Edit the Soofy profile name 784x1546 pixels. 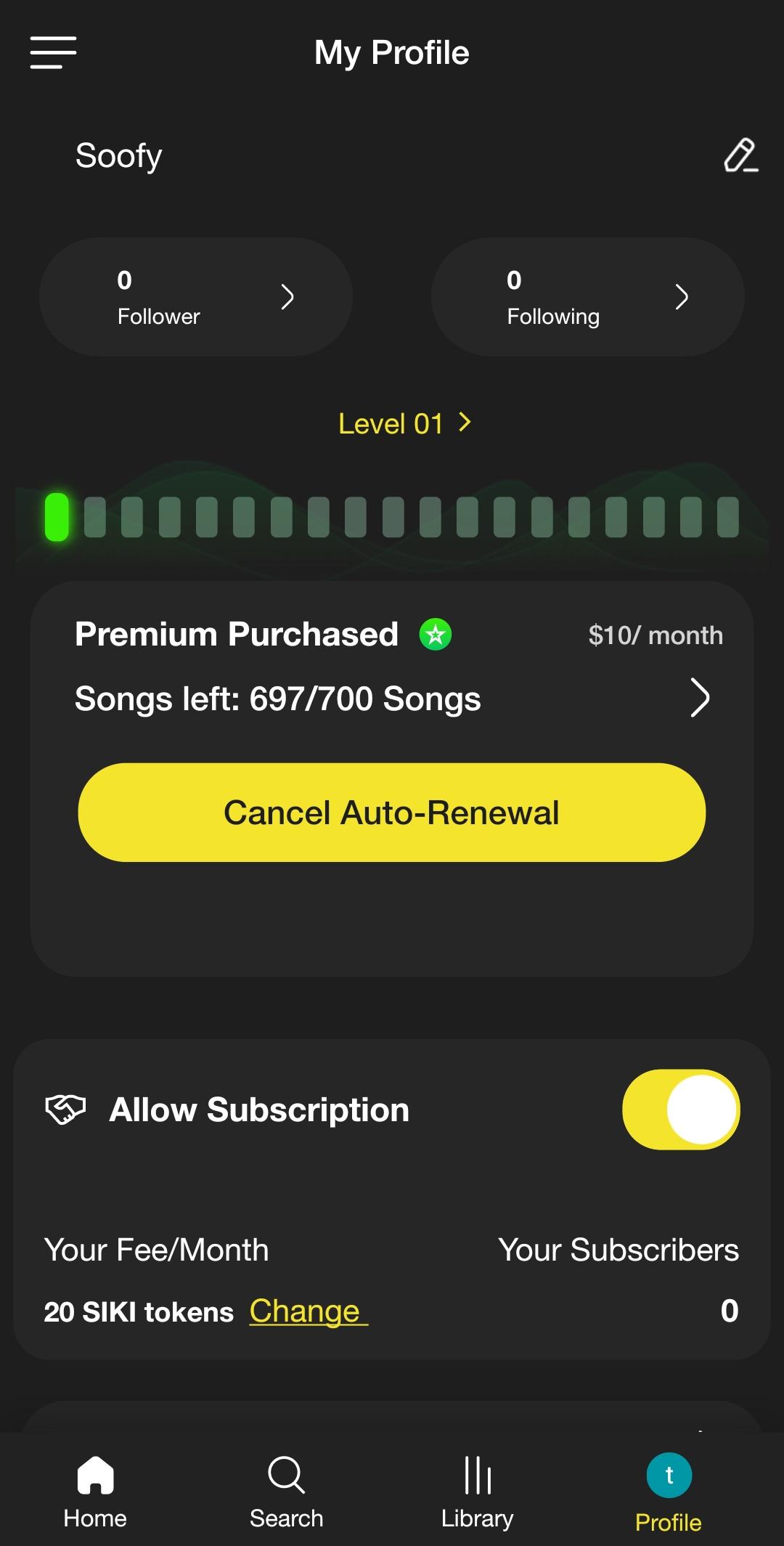click(x=740, y=155)
